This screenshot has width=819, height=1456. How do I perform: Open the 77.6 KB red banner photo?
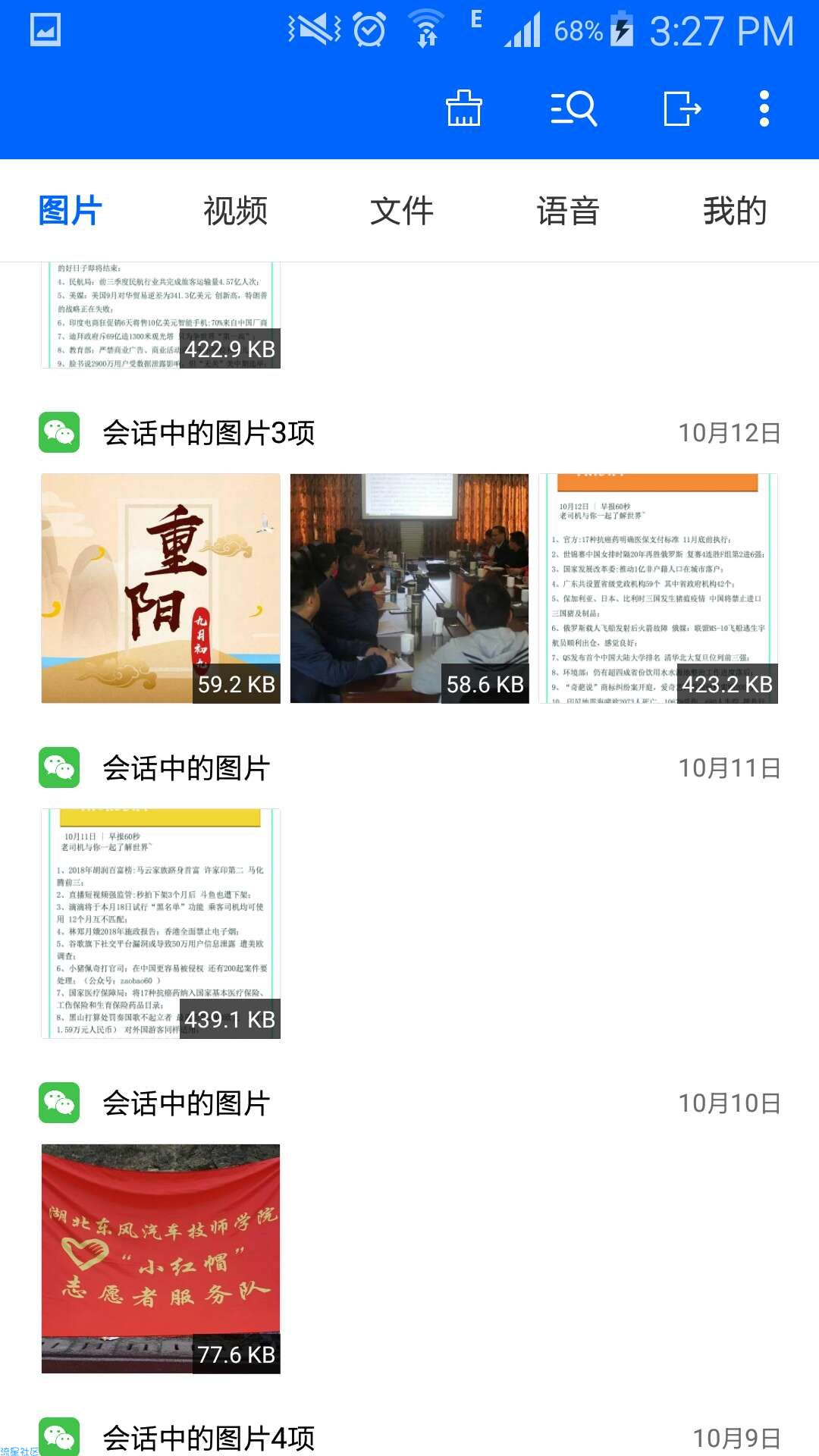(161, 1259)
